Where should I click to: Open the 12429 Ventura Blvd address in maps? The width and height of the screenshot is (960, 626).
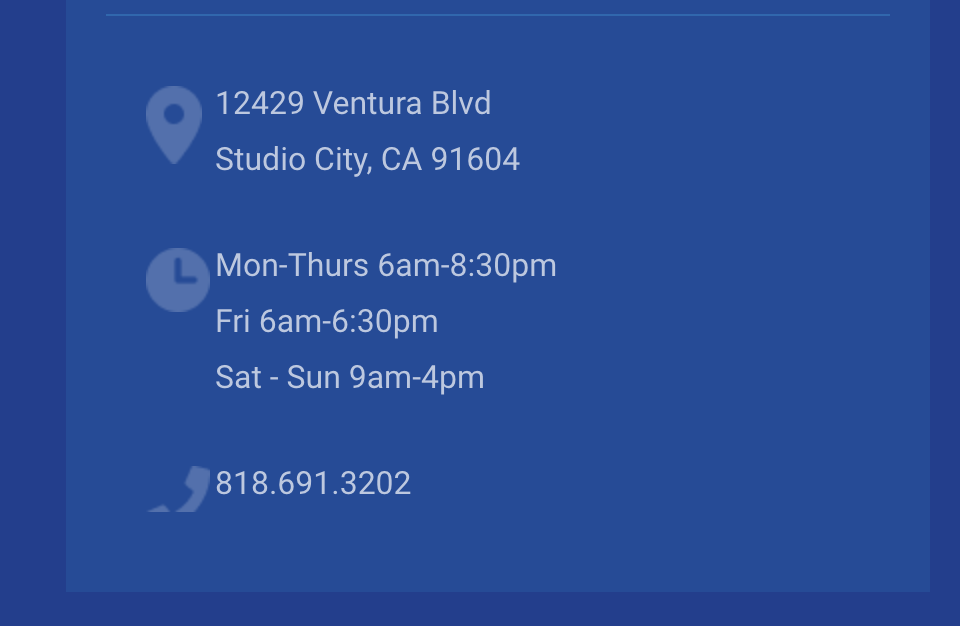(353, 104)
